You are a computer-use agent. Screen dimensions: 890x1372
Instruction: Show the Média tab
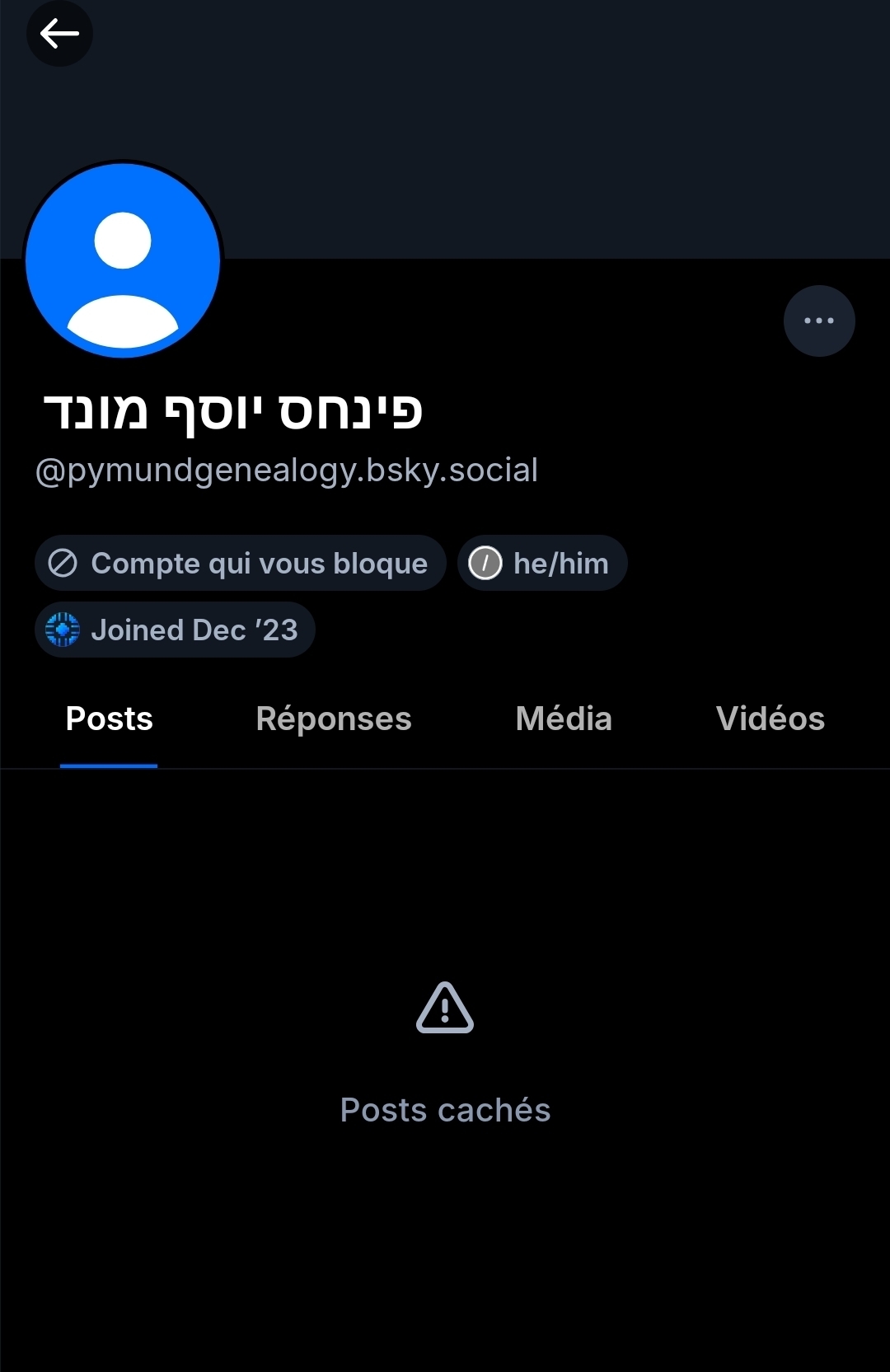564,719
